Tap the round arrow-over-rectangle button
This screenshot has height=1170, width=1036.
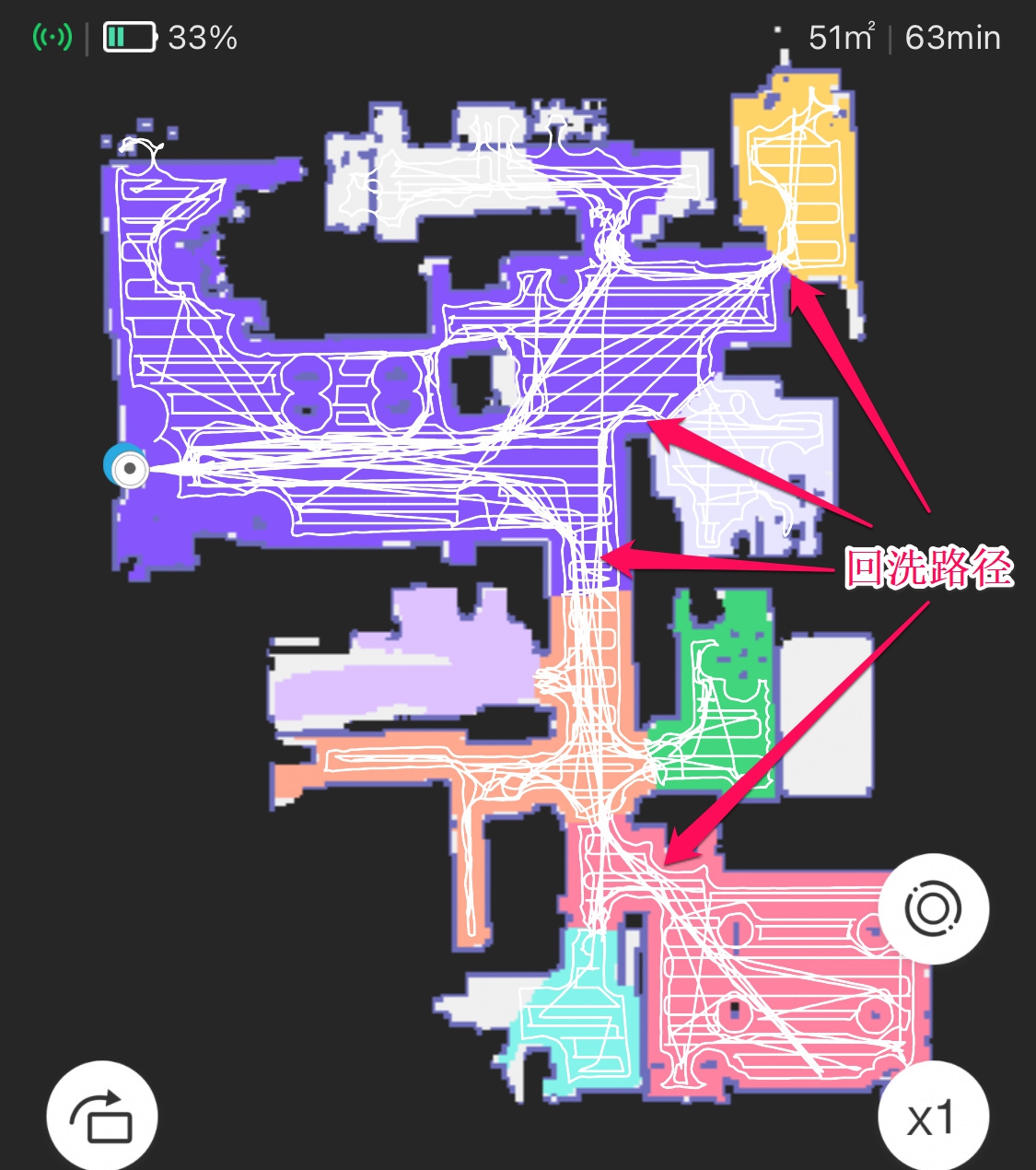102,1117
